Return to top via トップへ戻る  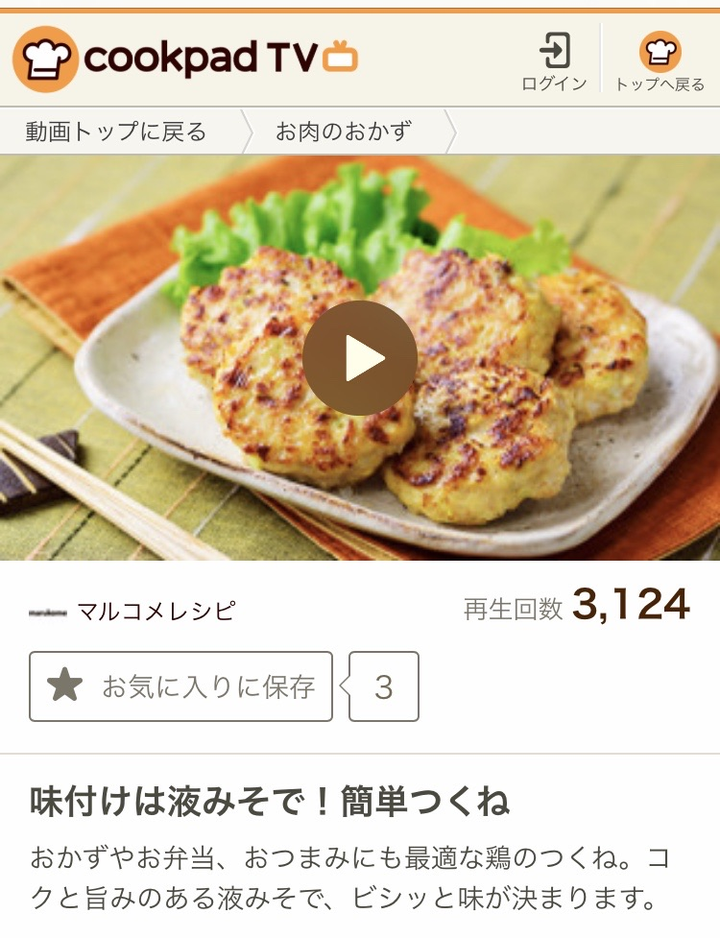pos(660,62)
